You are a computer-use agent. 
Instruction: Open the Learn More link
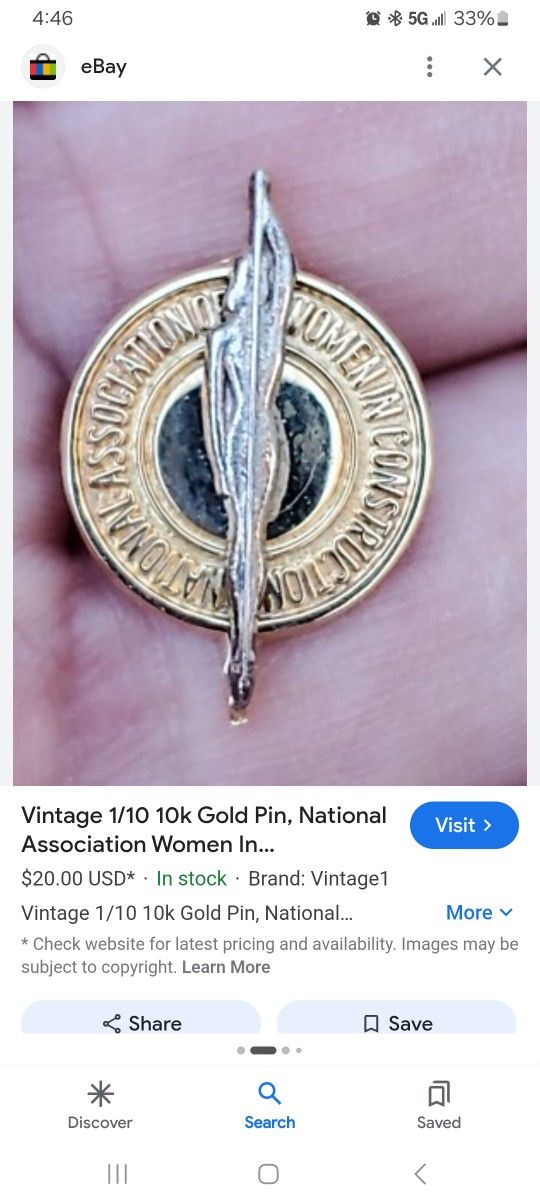[x=226, y=967]
